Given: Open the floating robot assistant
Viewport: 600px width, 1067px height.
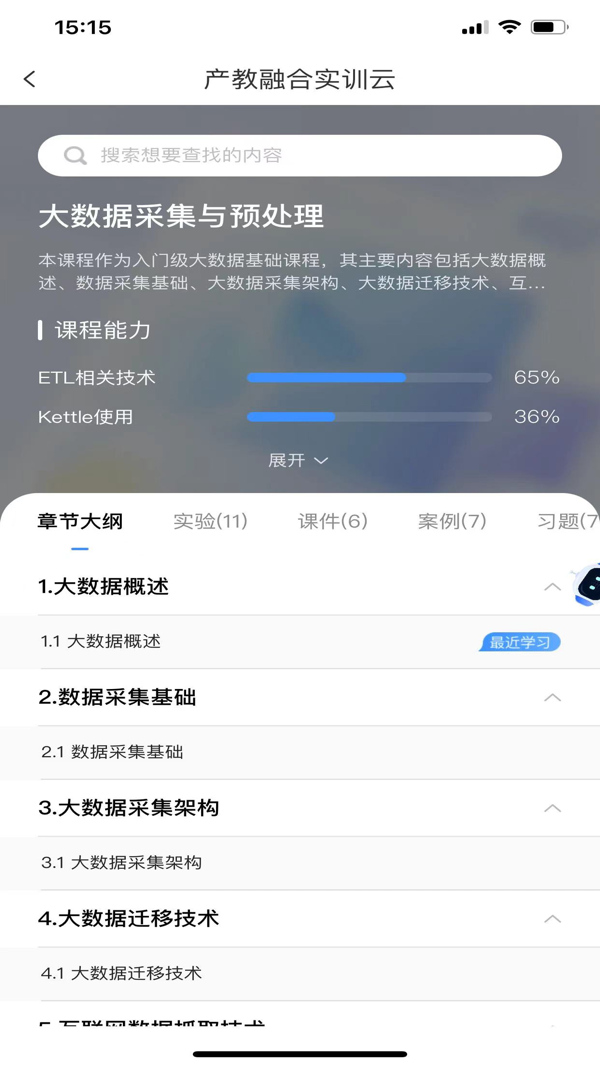Looking at the screenshot, I should (587, 586).
